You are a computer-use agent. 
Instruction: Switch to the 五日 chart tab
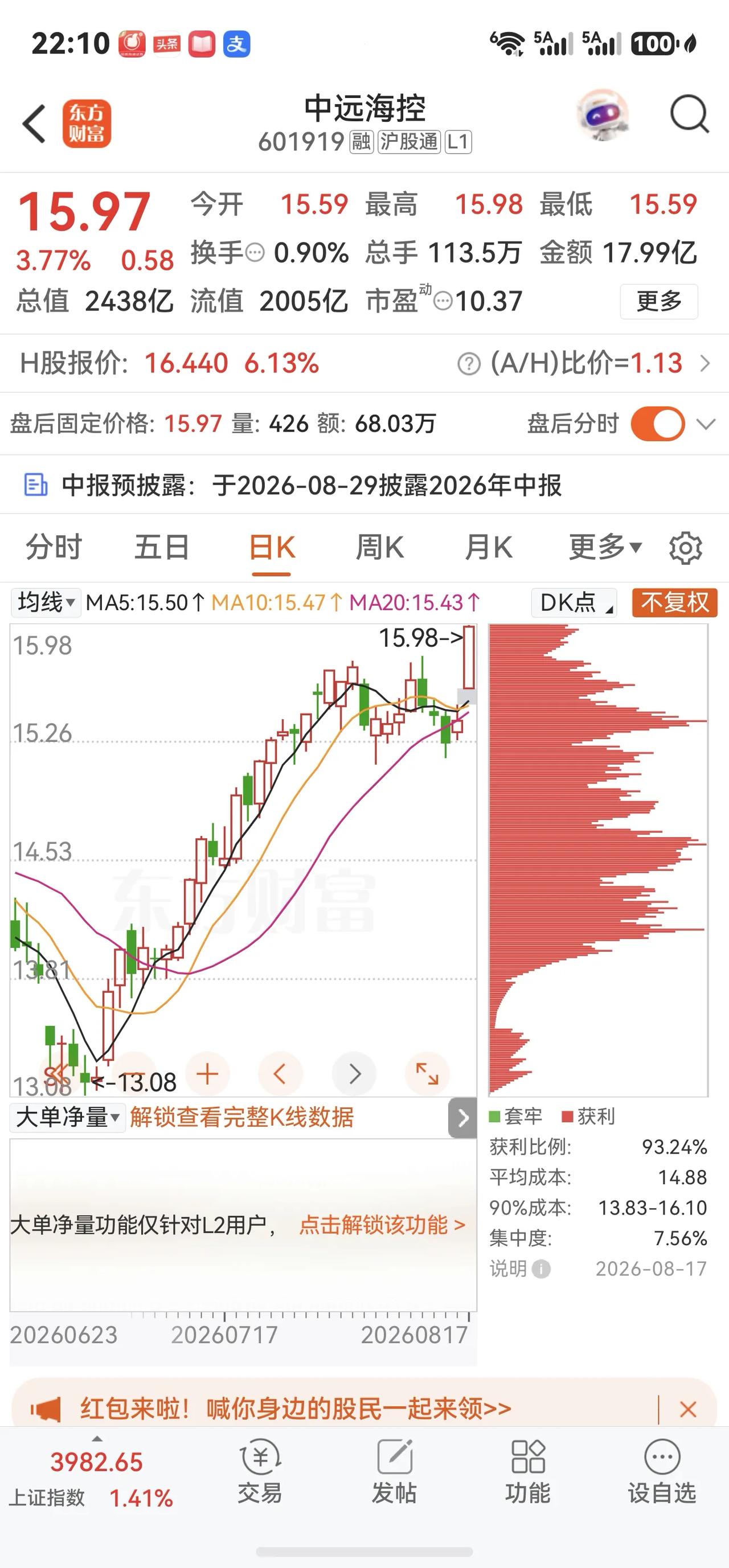(162, 547)
